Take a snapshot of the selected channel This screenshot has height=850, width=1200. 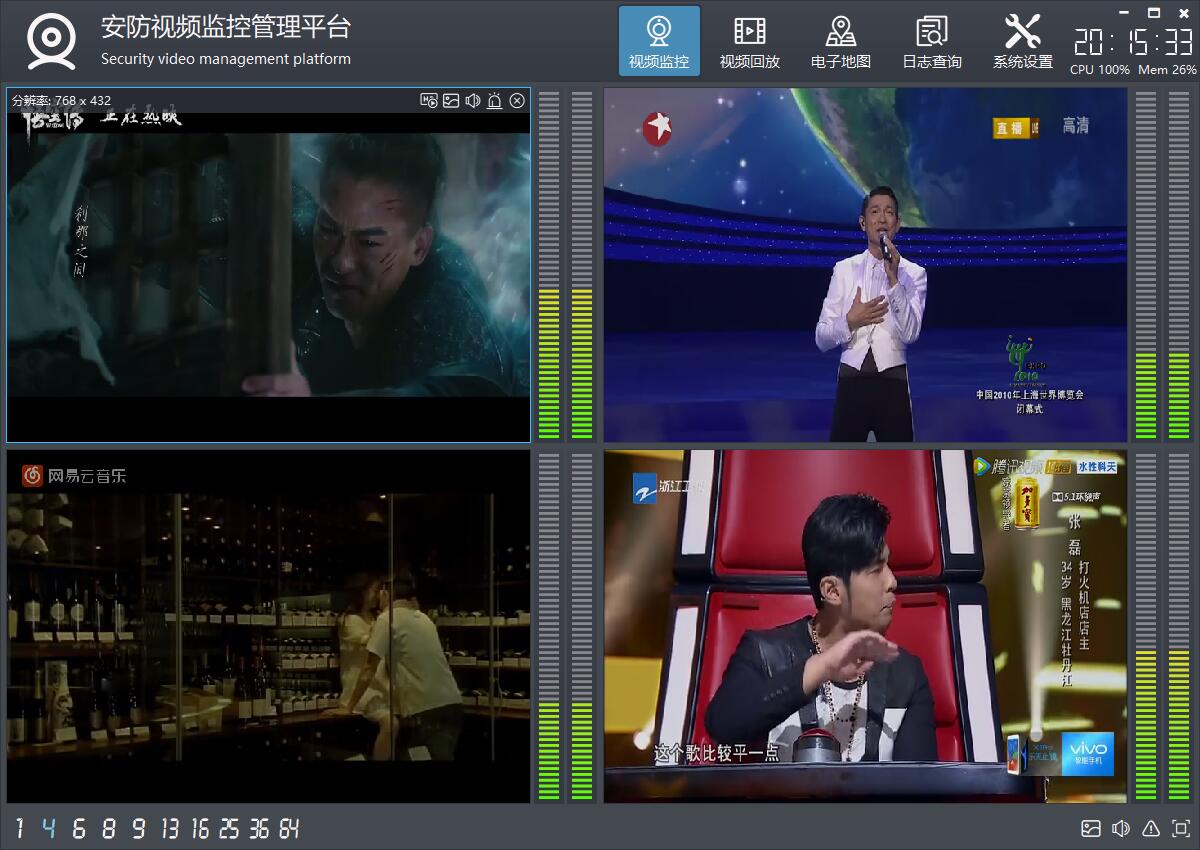tap(451, 100)
